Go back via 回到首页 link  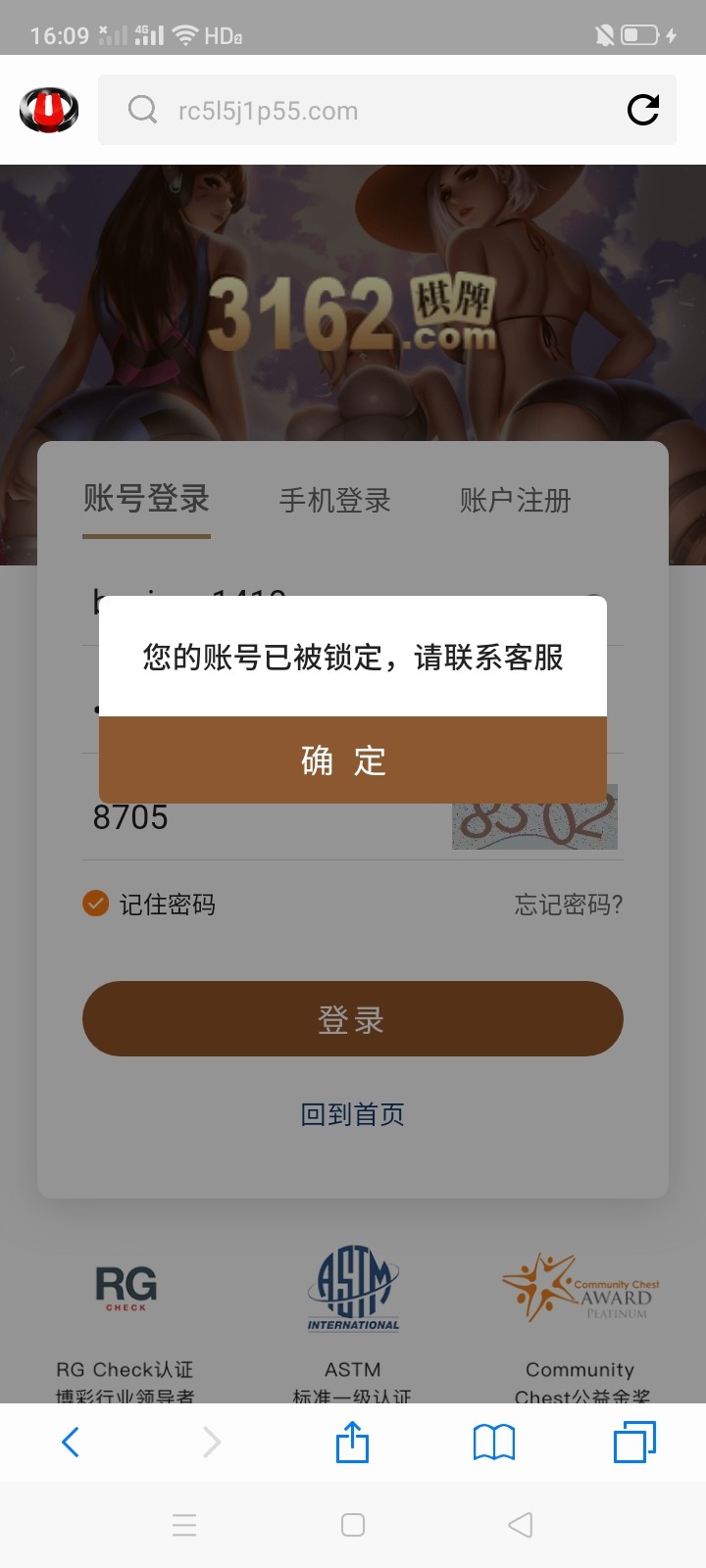353,1114
